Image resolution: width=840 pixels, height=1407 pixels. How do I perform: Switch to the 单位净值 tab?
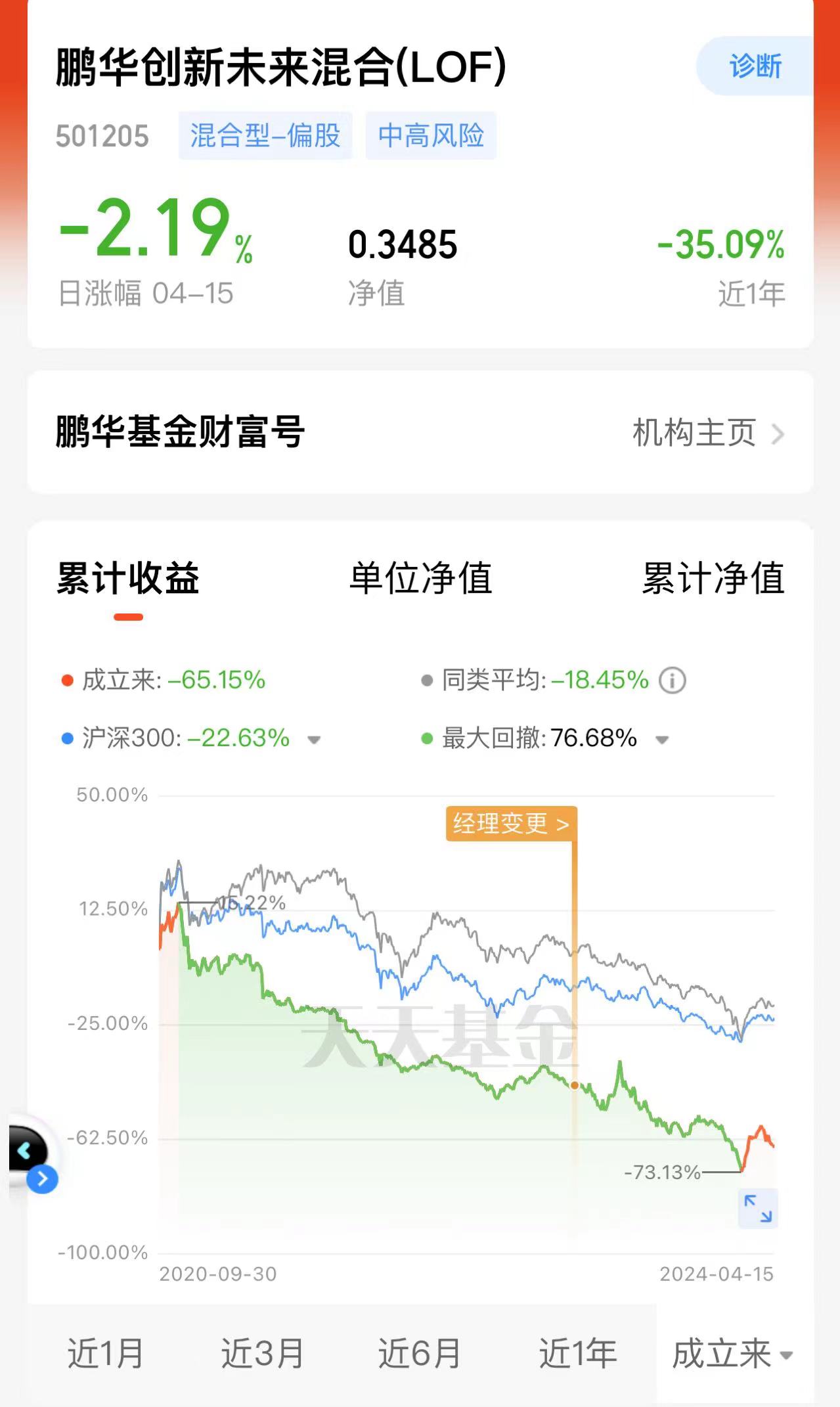(x=420, y=577)
